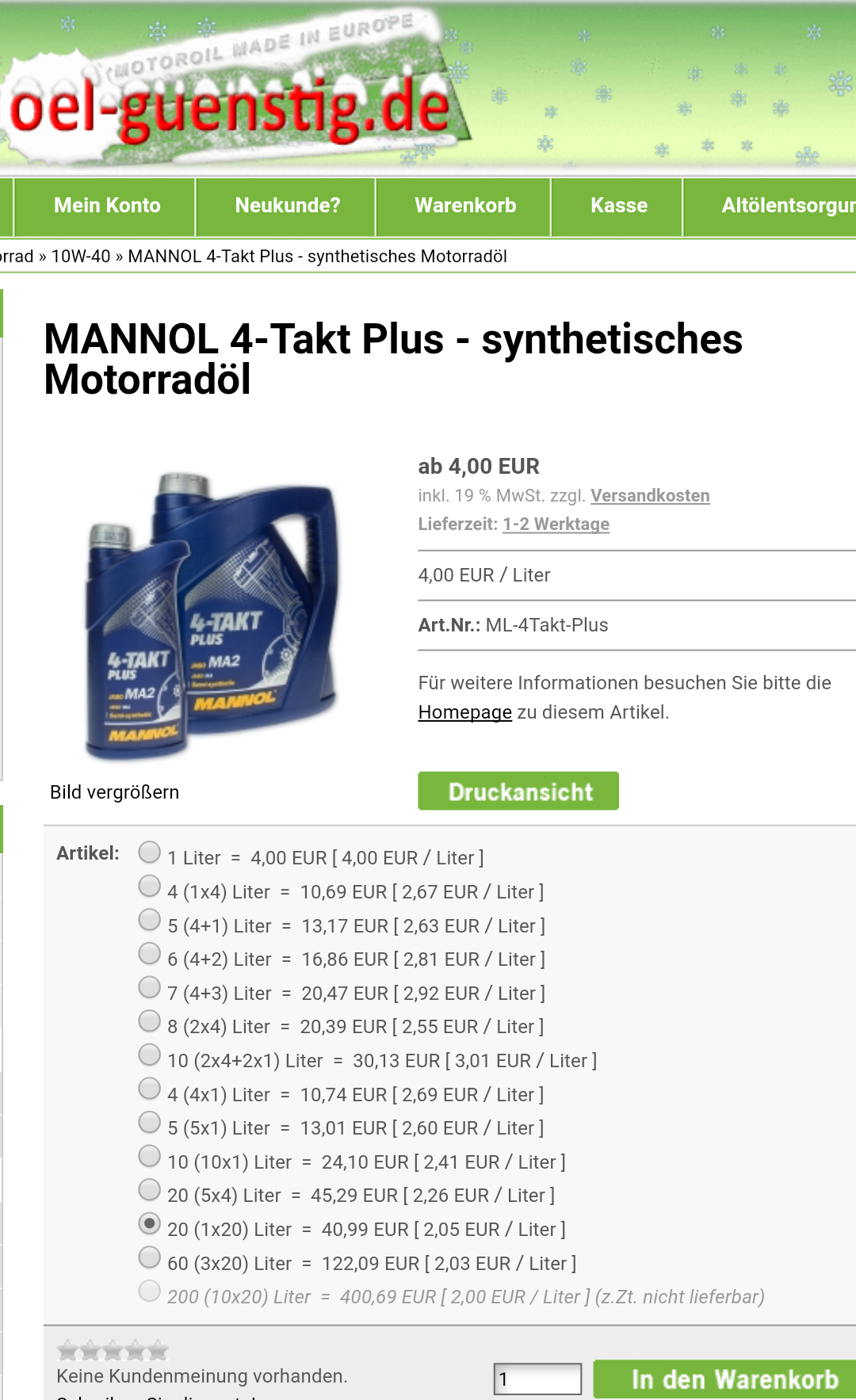856x1400 pixels.
Task: Add item with In den Warenkorb
Action: click(725, 1379)
